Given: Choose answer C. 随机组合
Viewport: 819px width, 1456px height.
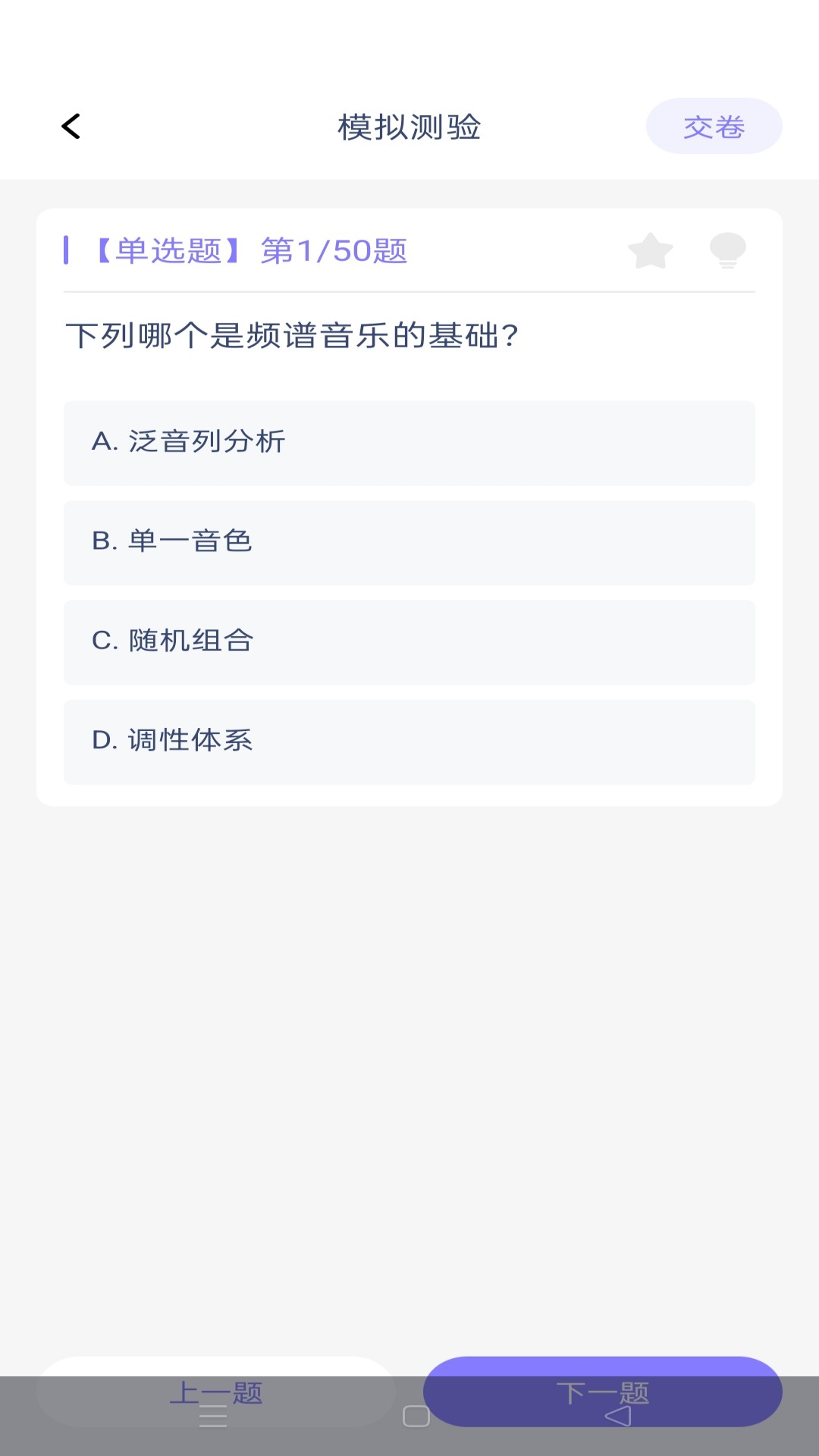Looking at the screenshot, I should pos(409,642).
